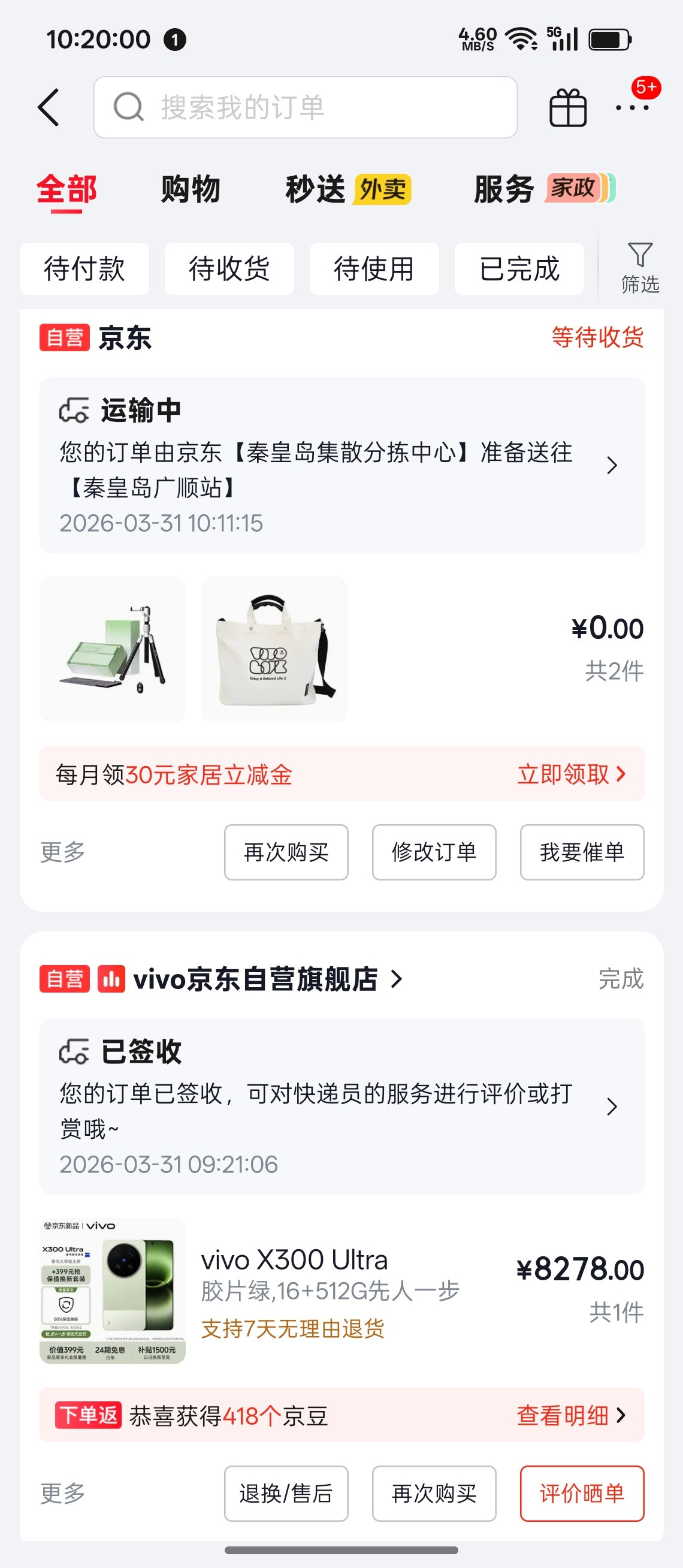Click the 再次购买 button on JD order
Image resolution: width=683 pixels, height=1568 pixels.
click(x=285, y=853)
